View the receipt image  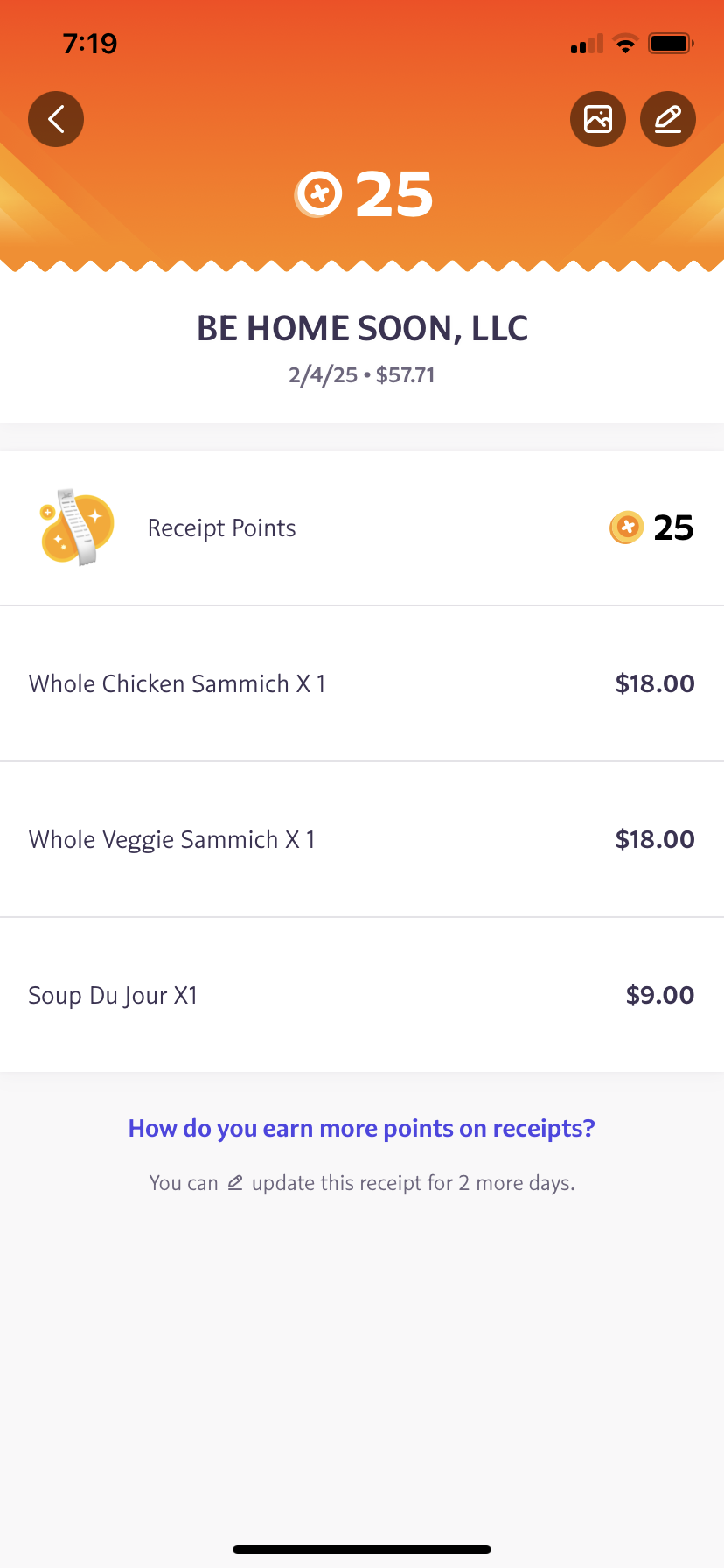tap(598, 119)
